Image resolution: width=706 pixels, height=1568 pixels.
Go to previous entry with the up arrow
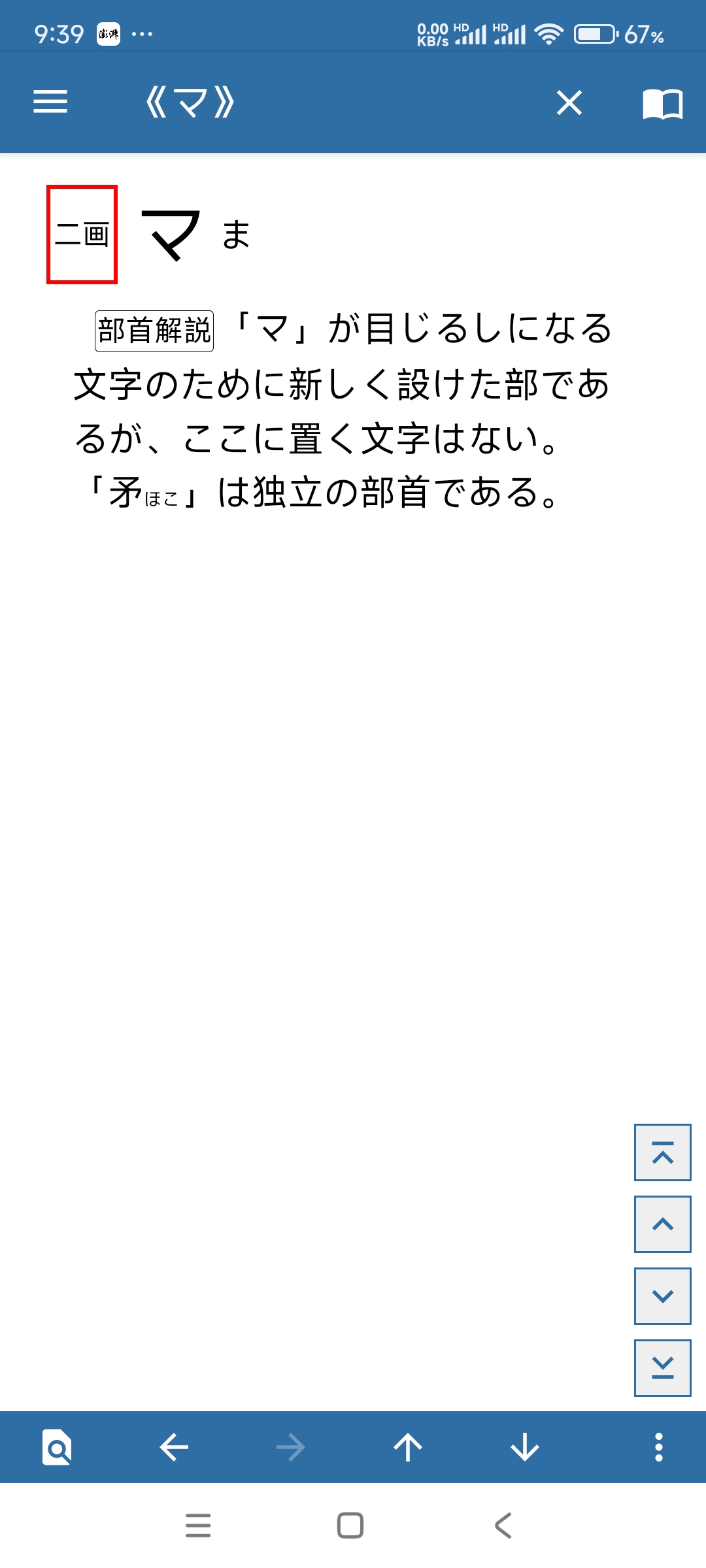408,1447
